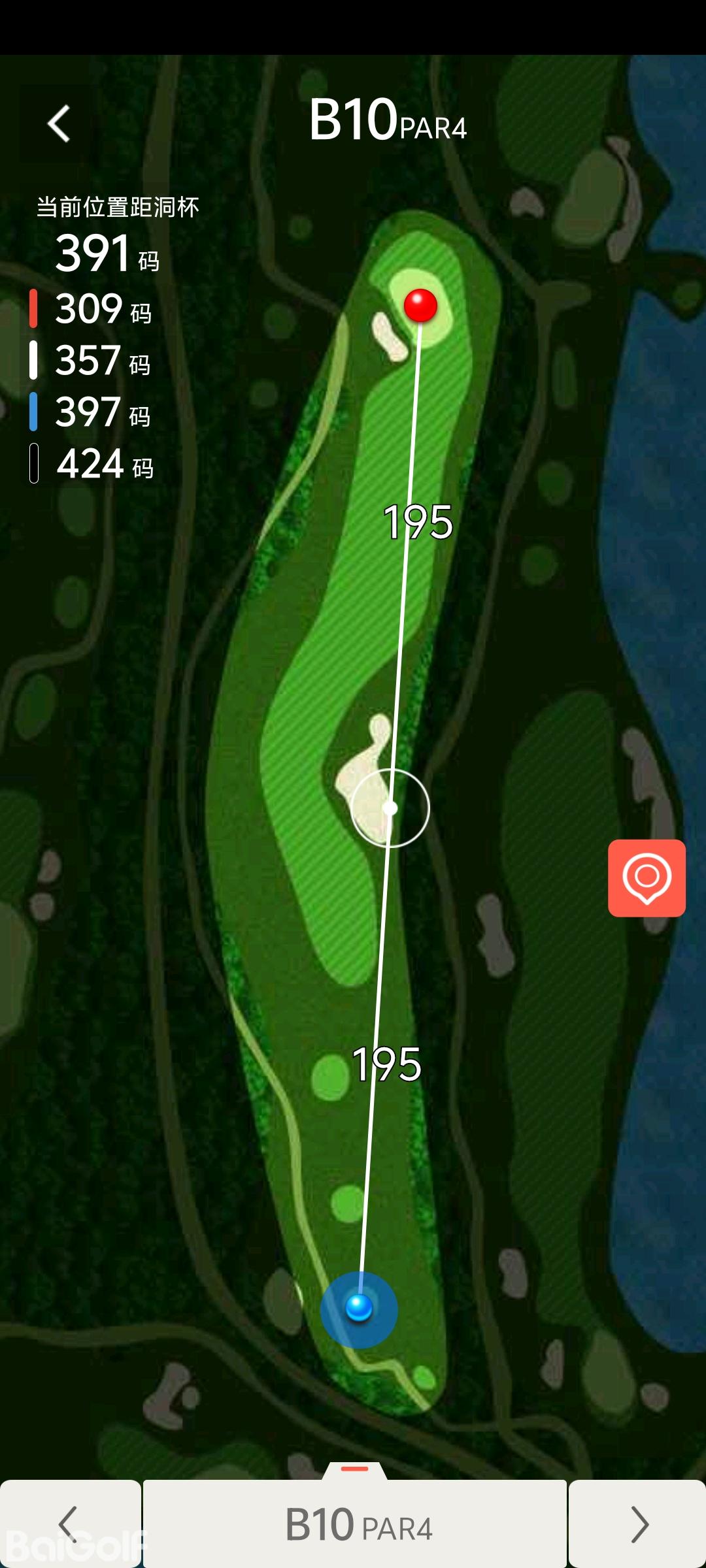Image resolution: width=706 pixels, height=1568 pixels.
Task: Go to the previous hole
Action: (69, 1524)
